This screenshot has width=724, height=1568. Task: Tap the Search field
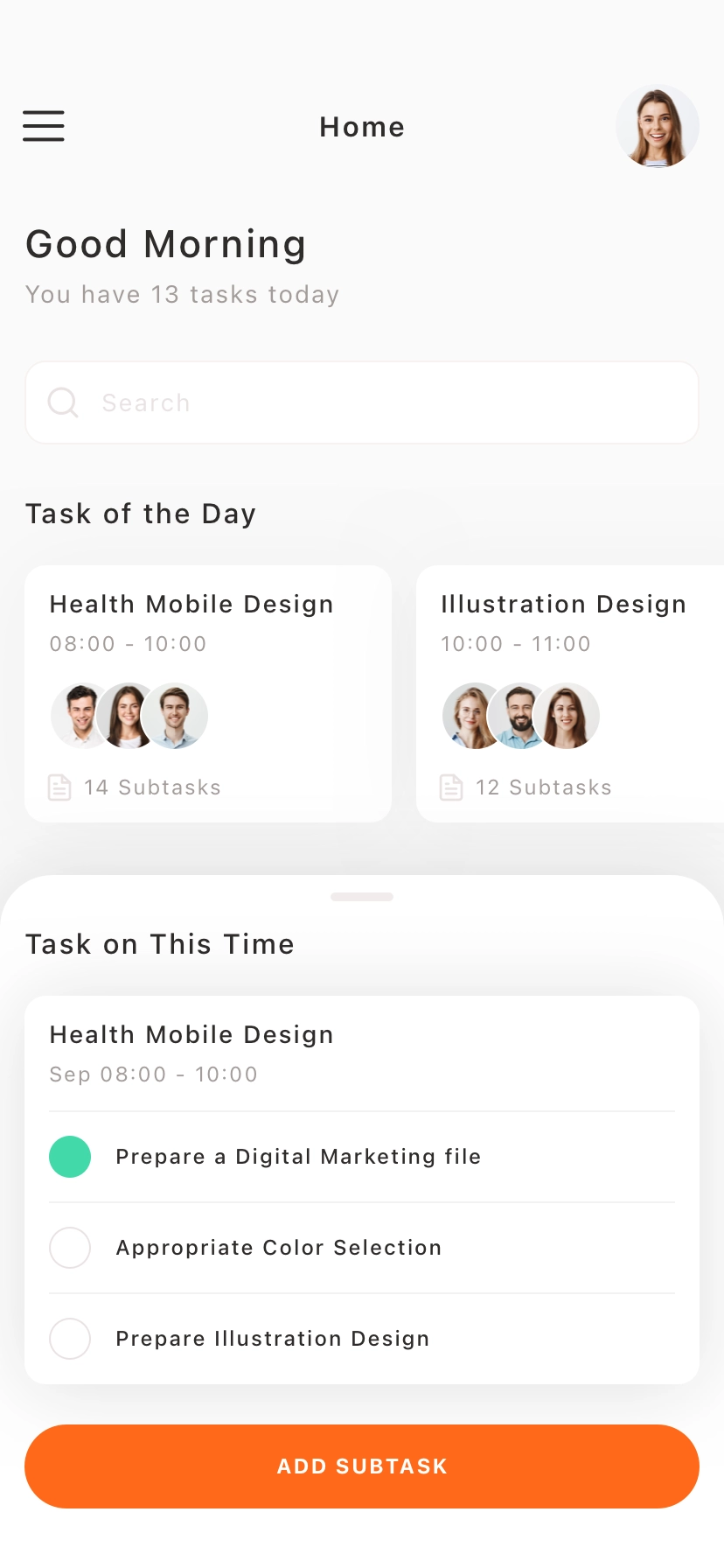tap(362, 402)
